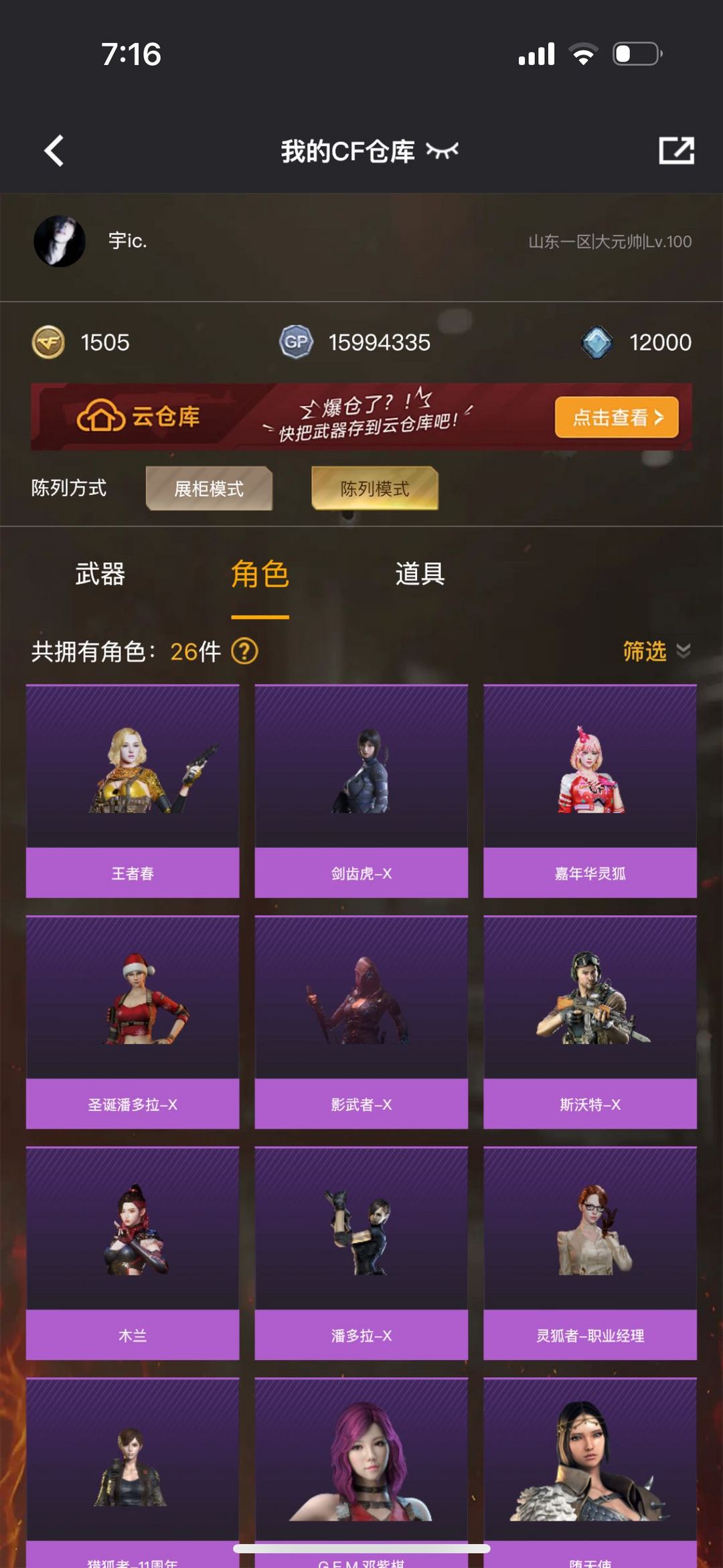
Task: Select the 王者春 character card
Action: (132, 787)
